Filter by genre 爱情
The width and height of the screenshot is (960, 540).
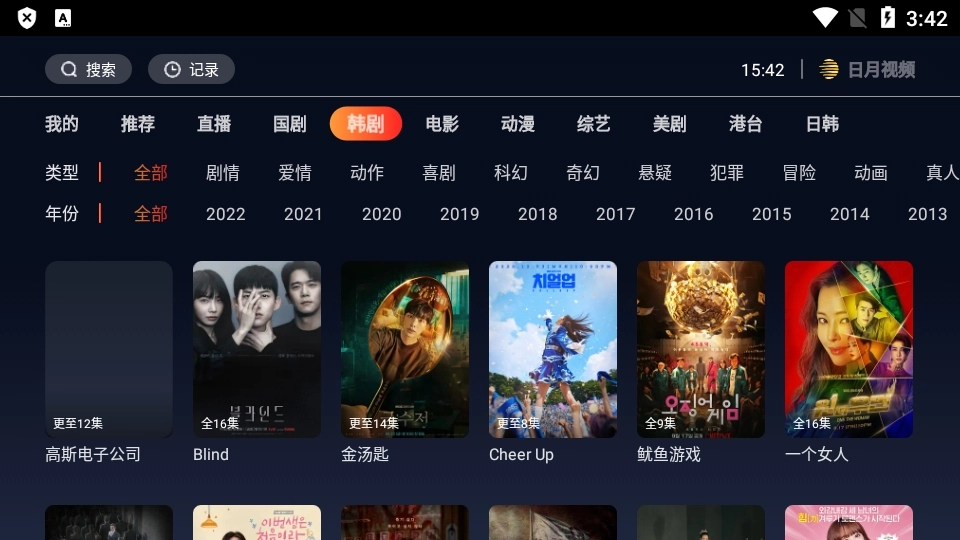click(294, 173)
